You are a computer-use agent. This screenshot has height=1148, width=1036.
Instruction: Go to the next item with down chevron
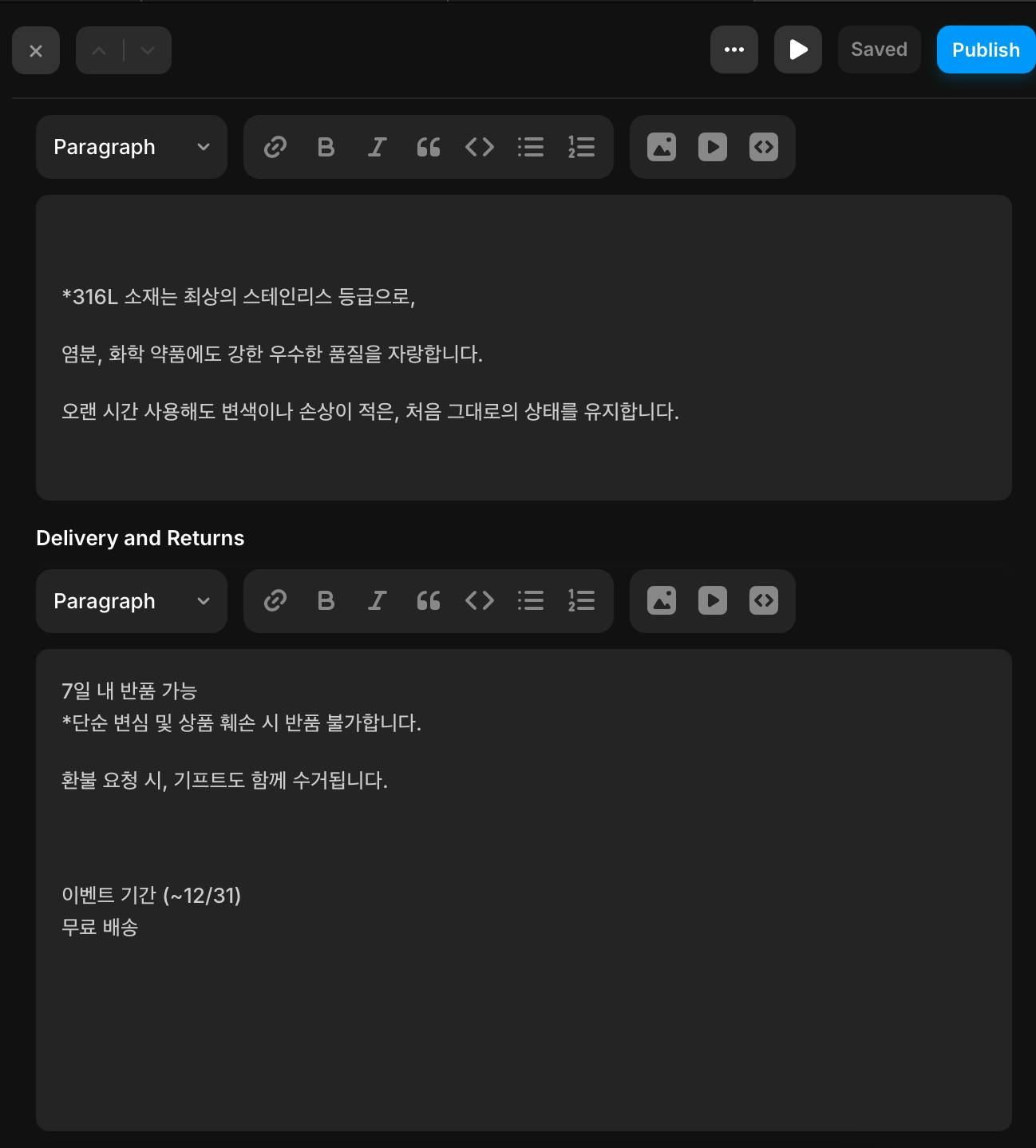147,51
